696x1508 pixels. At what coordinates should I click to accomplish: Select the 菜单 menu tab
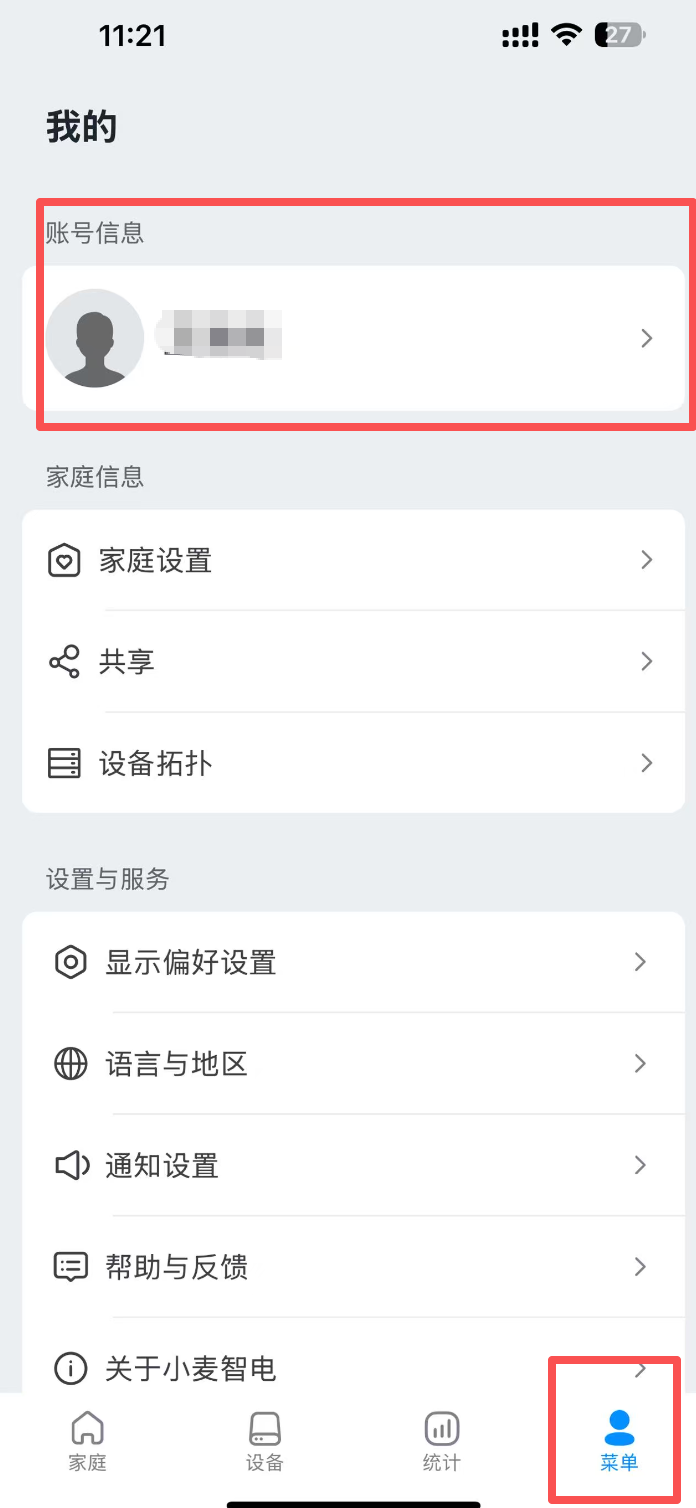click(x=619, y=1441)
